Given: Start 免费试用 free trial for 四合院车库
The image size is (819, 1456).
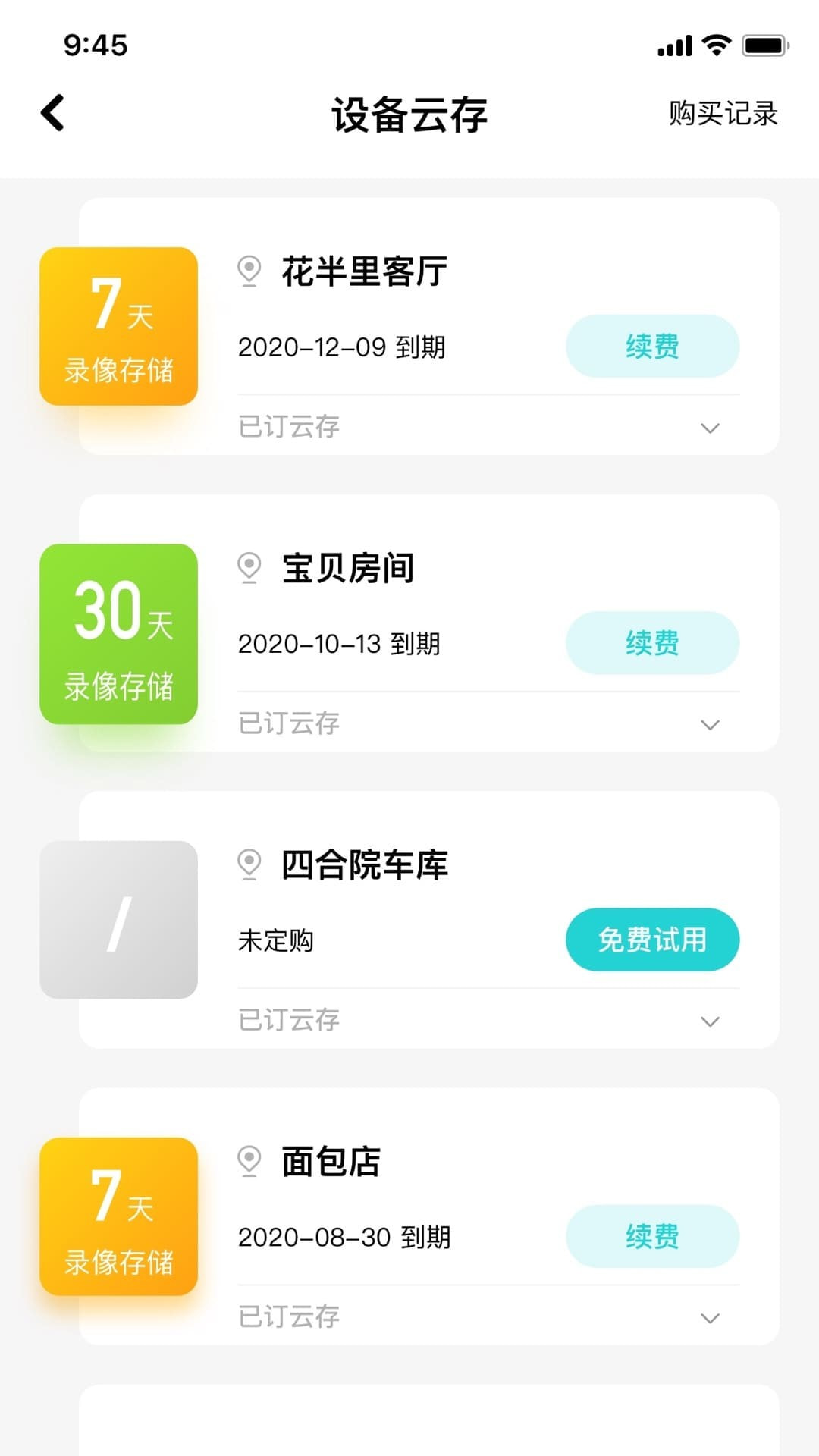Looking at the screenshot, I should pyautogui.click(x=653, y=940).
